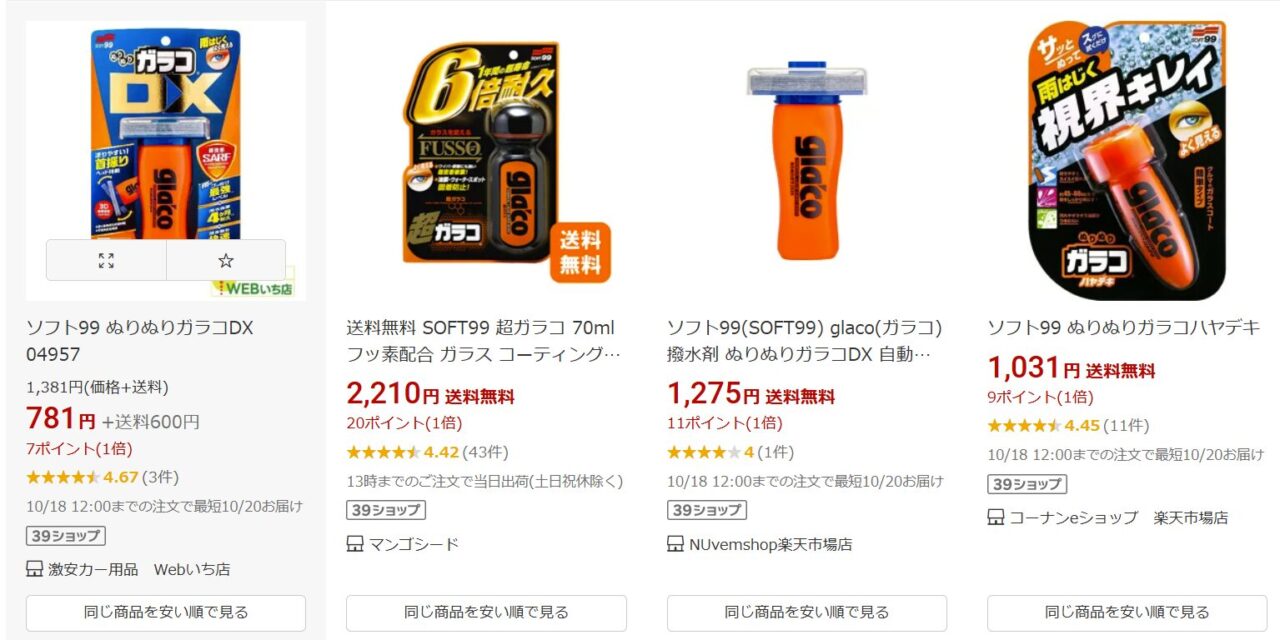Viewport: 1280px width, 640px height.
Task: Open SOFT99 超ガラコ 70ml product image
Action: click(x=486, y=160)
